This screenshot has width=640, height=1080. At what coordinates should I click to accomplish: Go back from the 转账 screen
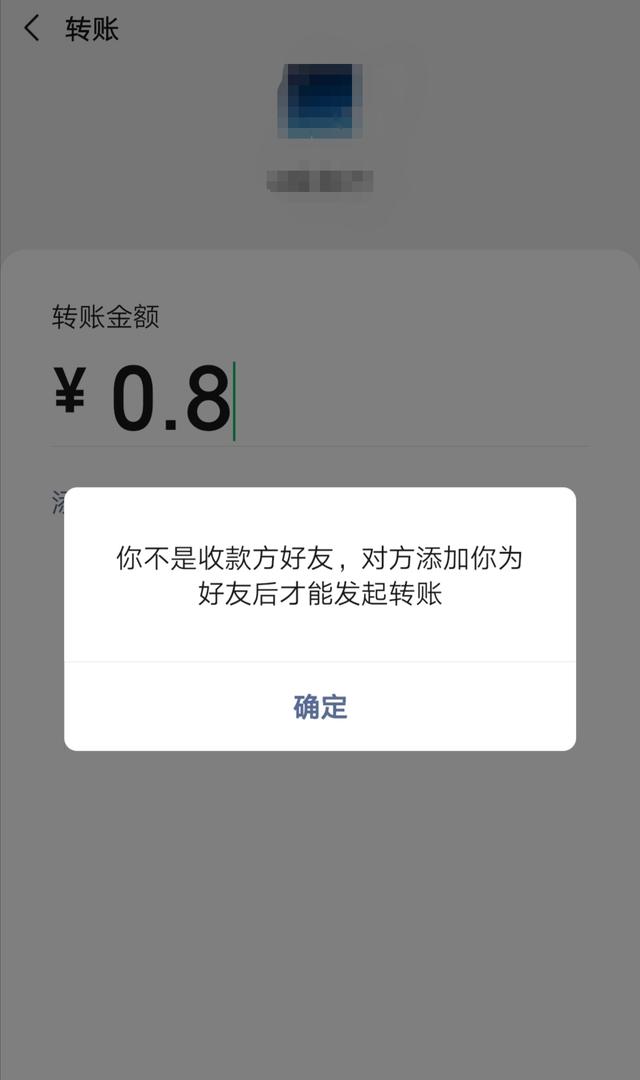click(x=32, y=28)
